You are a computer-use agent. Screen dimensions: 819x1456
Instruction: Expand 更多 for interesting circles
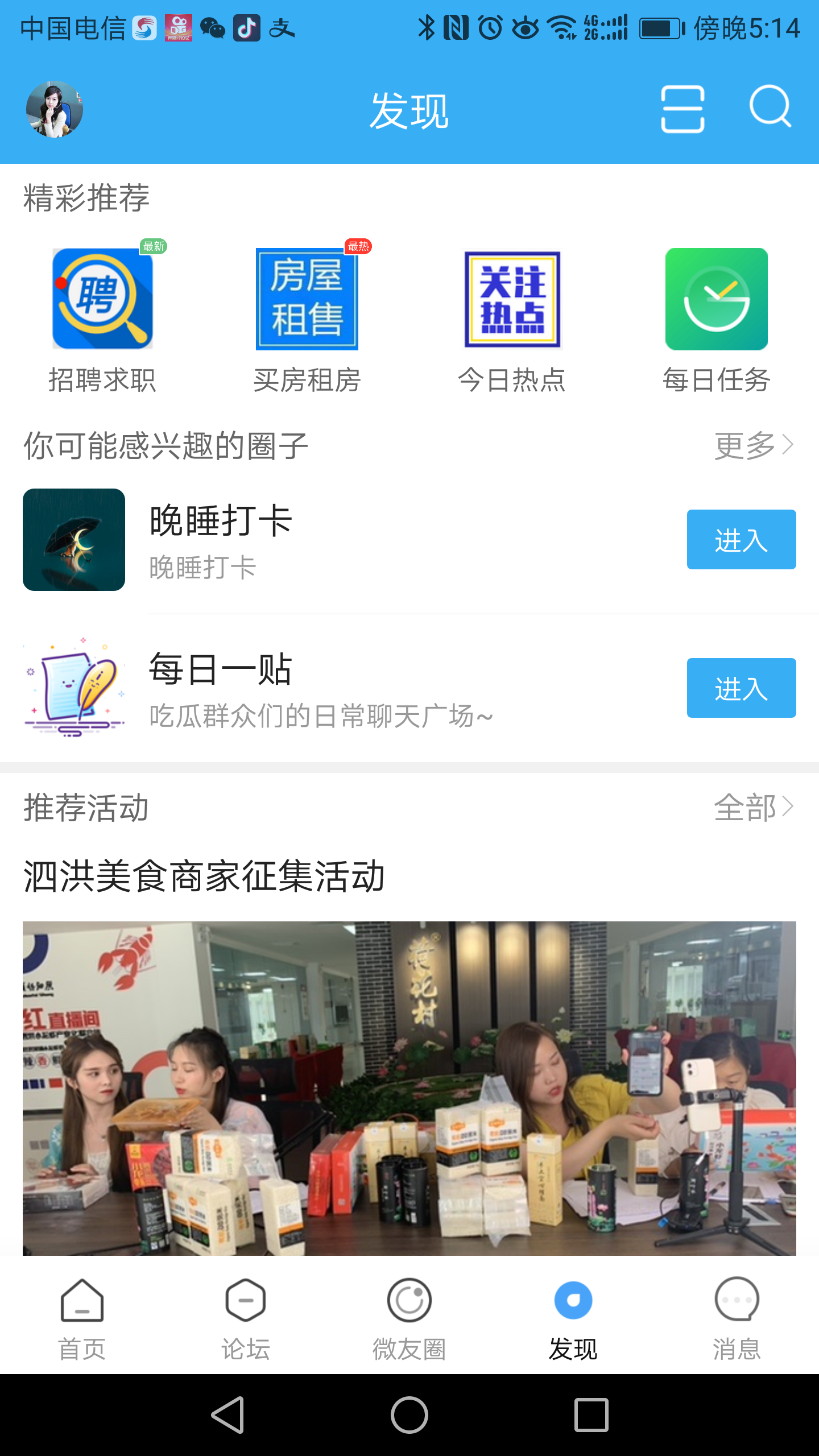751,448
